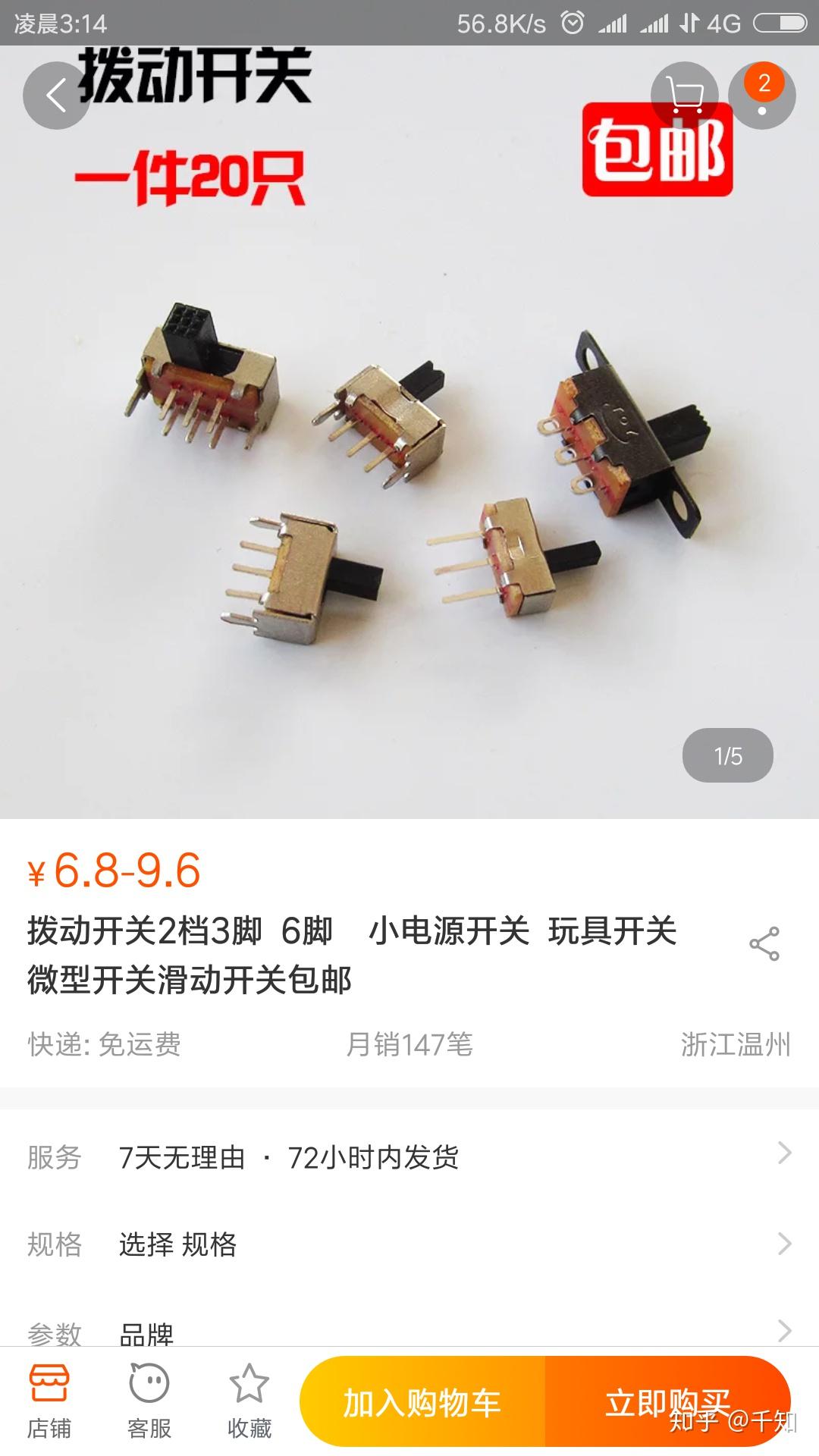The image size is (819, 1456).
Task: Open 月销147笔 monthly sales info
Action: coord(409,1044)
